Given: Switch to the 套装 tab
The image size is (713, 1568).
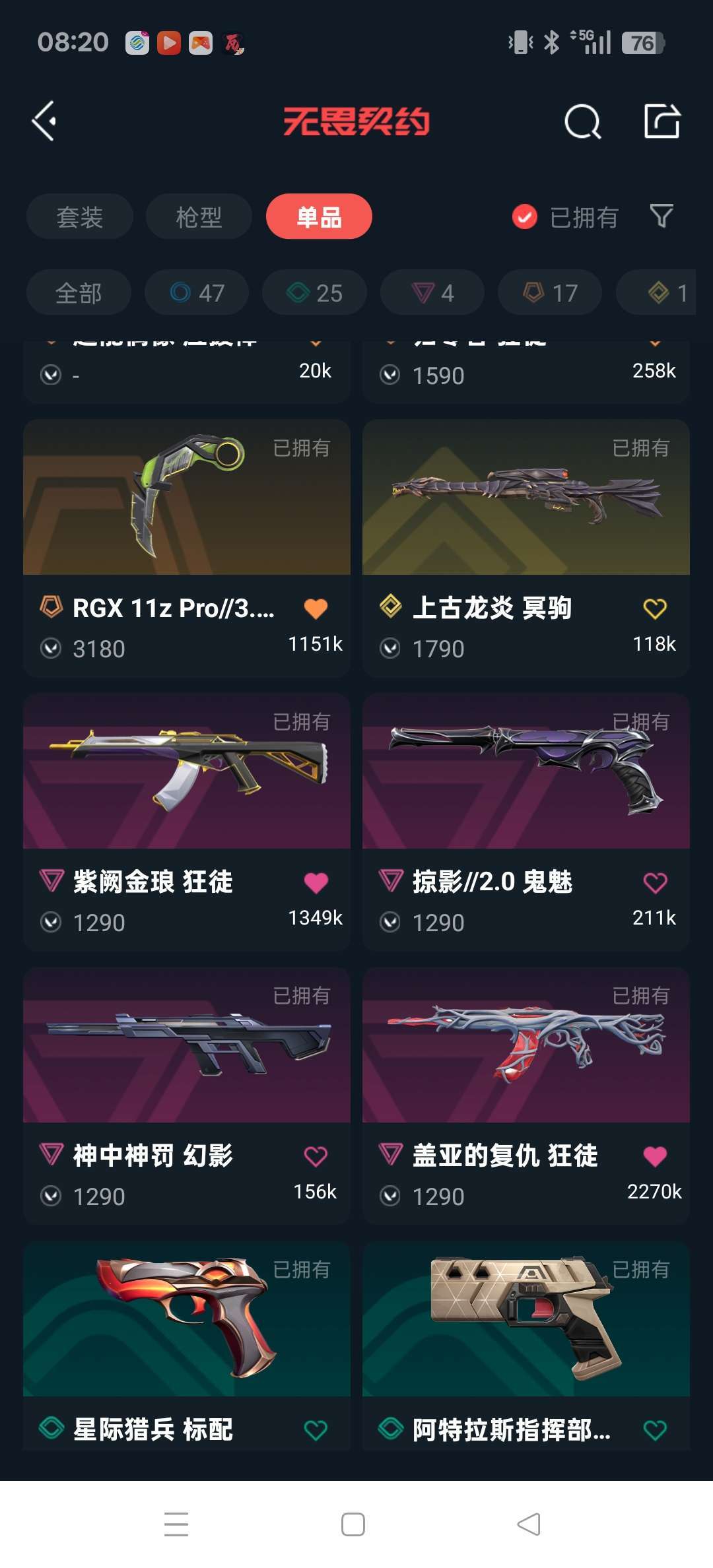Looking at the screenshot, I should tap(79, 216).
